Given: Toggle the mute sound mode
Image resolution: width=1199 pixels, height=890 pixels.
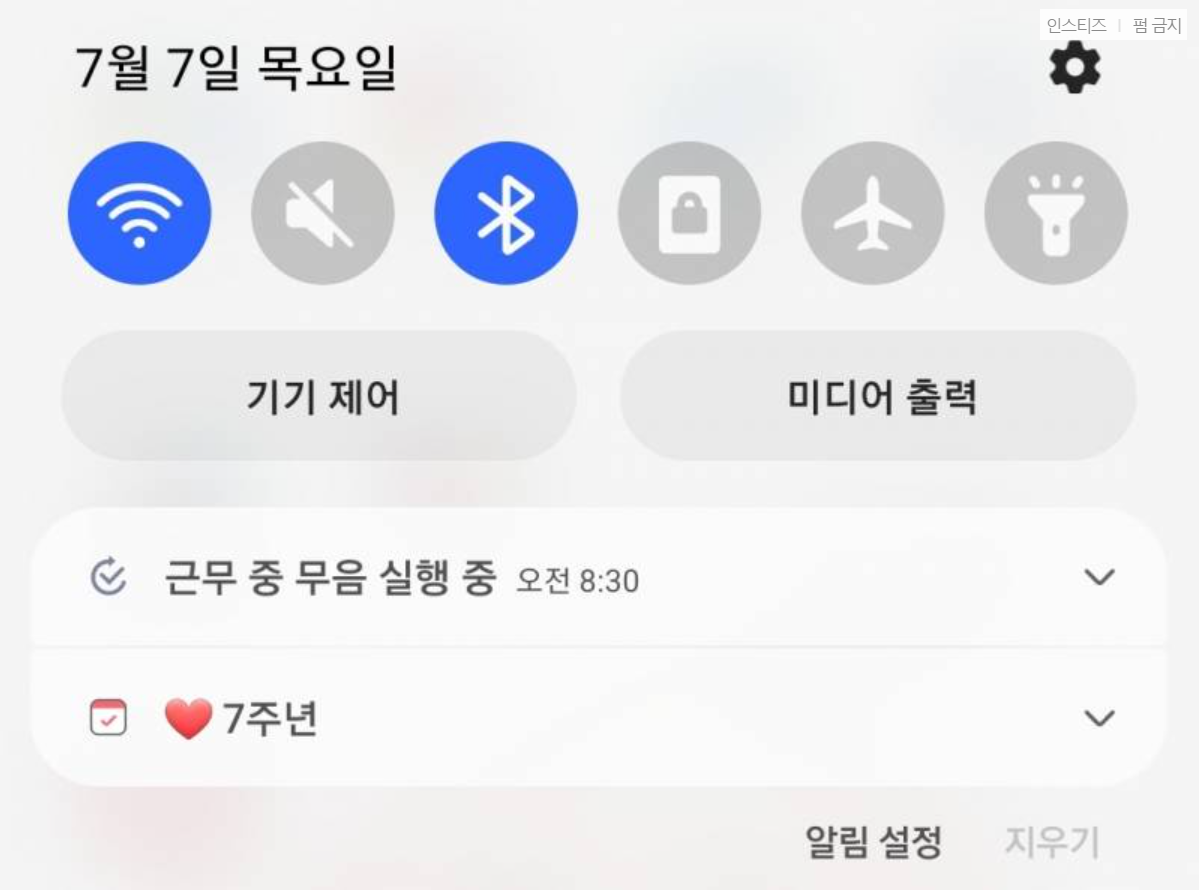Looking at the screenshot, I should 322,213.
